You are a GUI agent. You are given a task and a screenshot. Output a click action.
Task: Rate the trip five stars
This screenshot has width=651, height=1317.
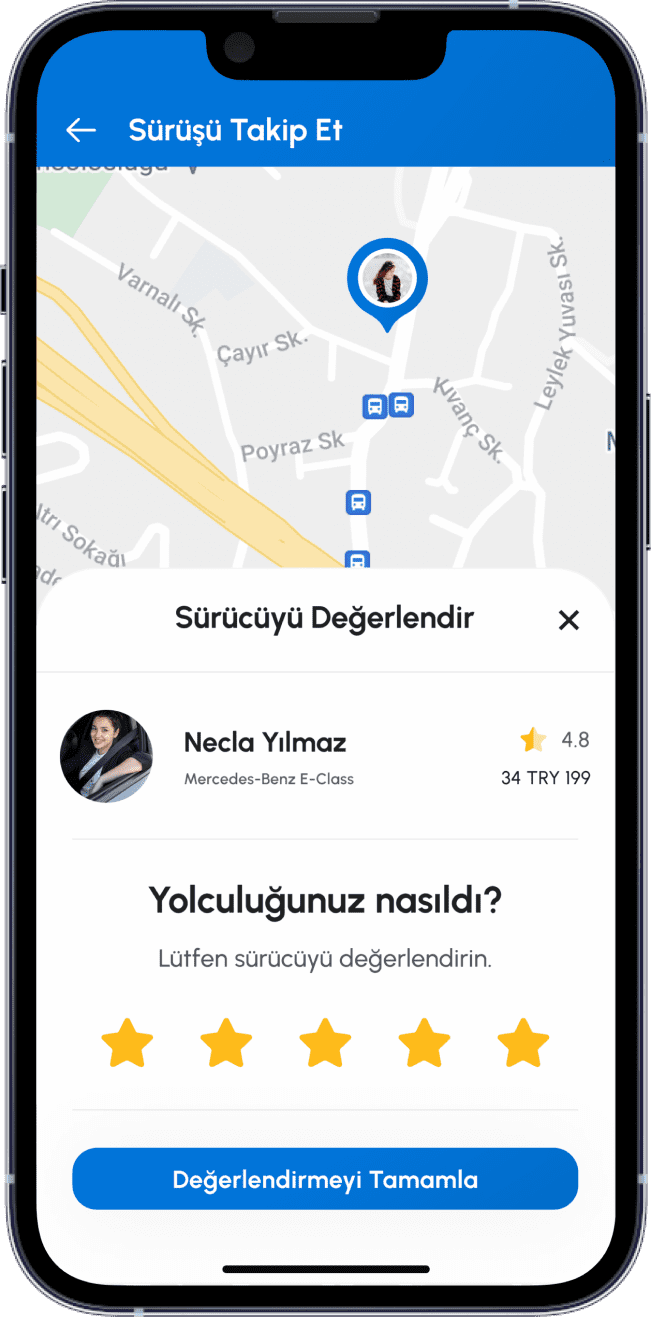pyautogui.click(x=523, y=1043)
